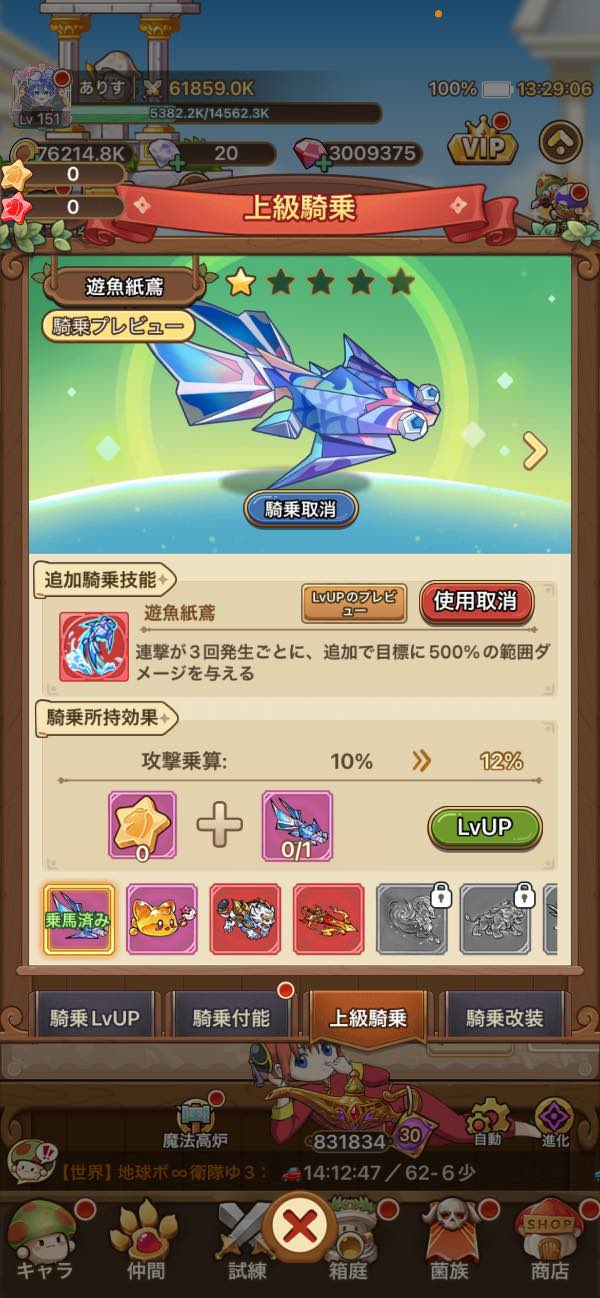Go to the 商店 shop
The image size is (600, 1298).
550,1240
